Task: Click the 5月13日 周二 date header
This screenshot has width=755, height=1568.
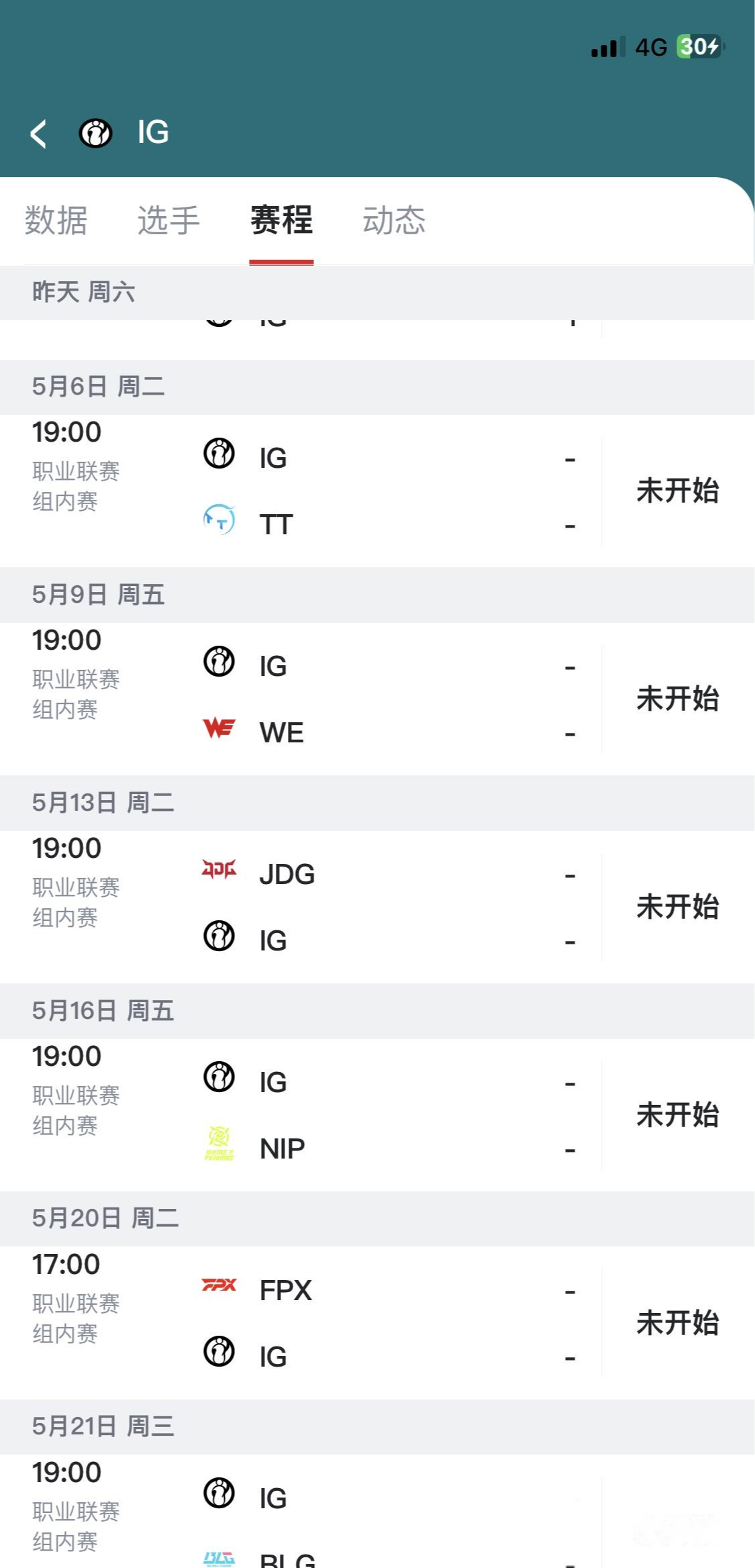Action: (x=104, y=803)
